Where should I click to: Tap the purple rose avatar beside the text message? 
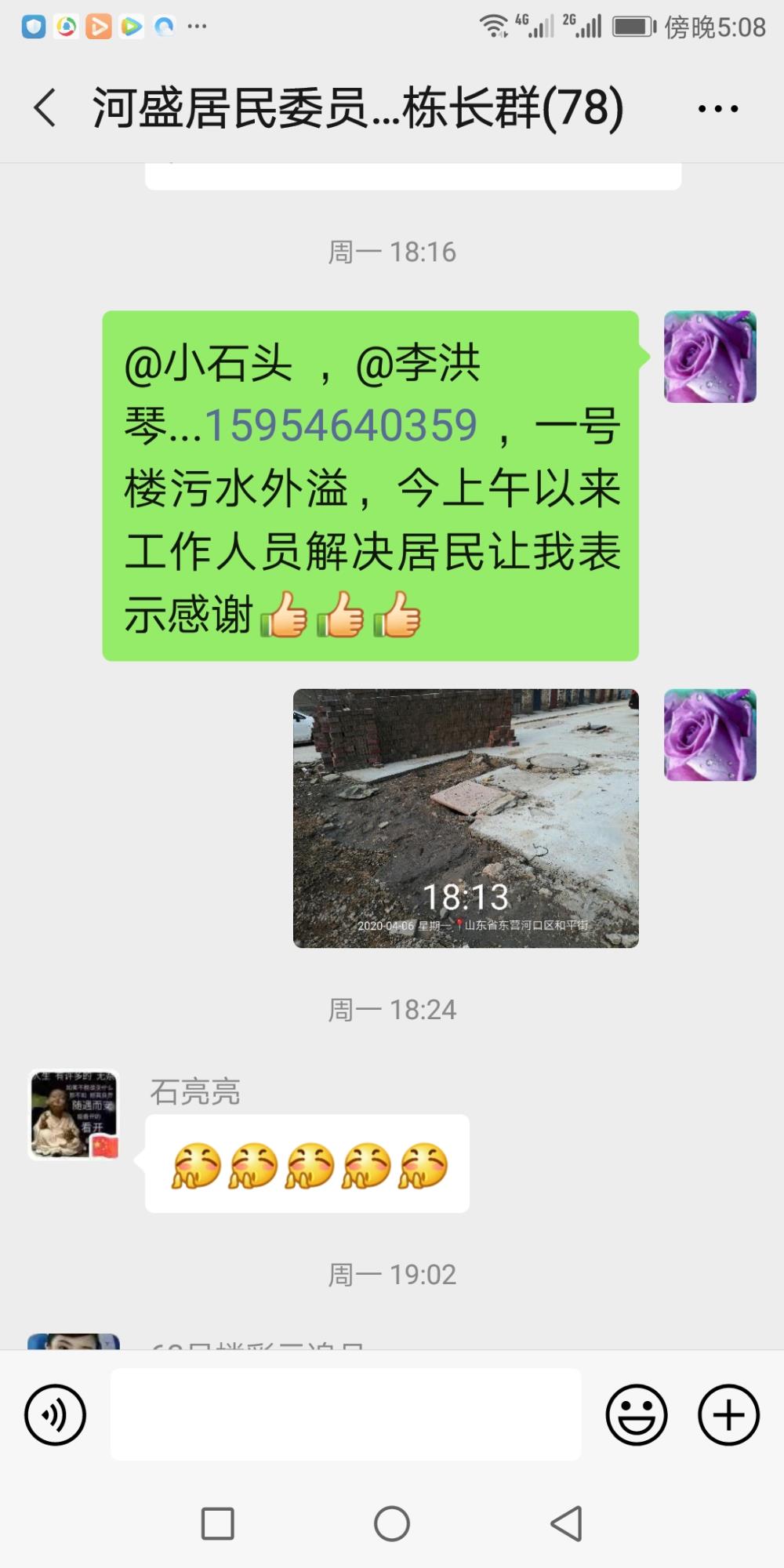710,357
